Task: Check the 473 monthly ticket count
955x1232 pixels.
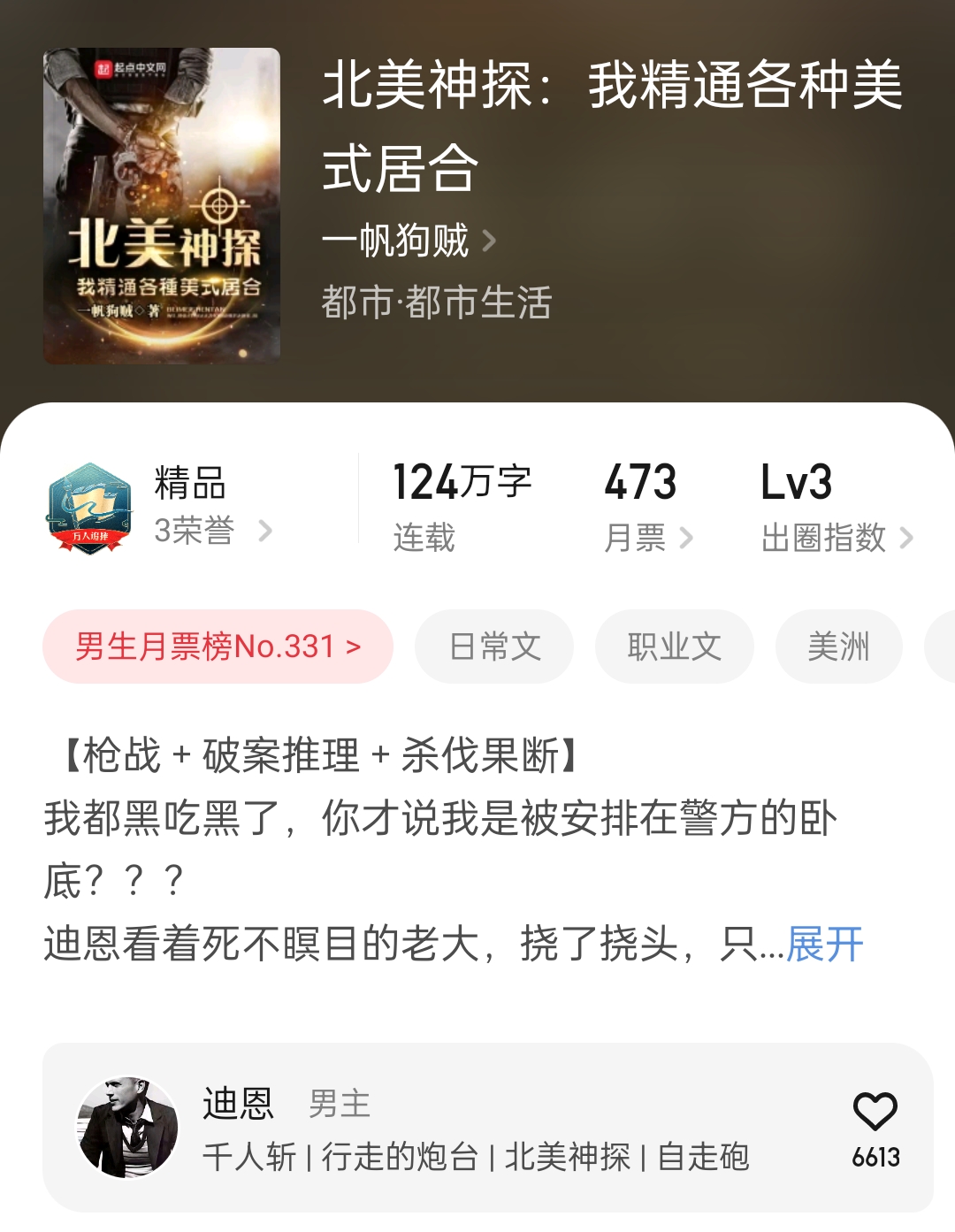Action: [x=639, y=482]
